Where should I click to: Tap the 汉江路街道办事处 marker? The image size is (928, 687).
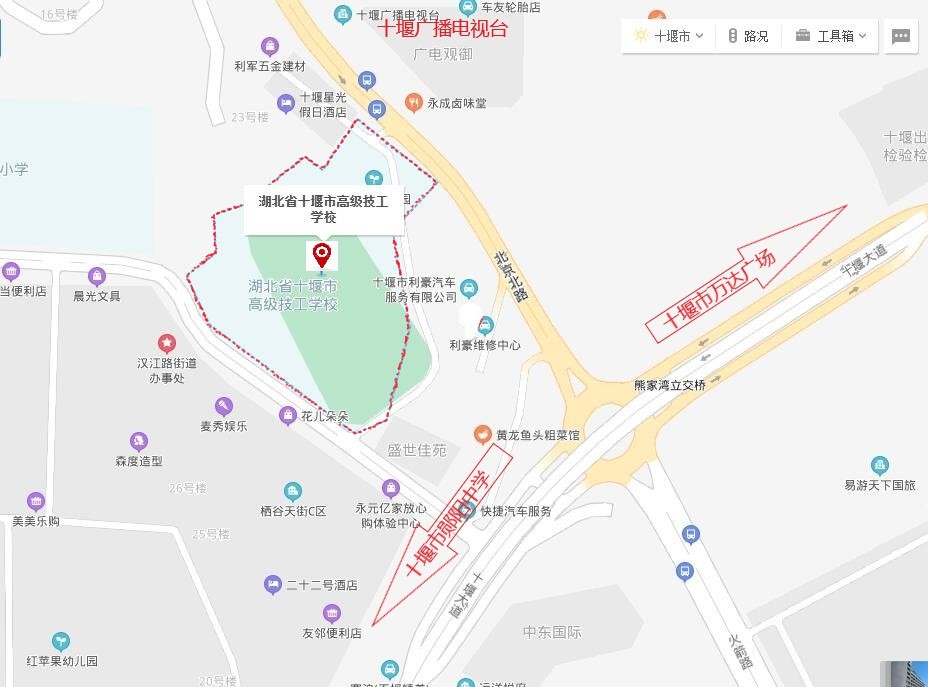(166, 343)
